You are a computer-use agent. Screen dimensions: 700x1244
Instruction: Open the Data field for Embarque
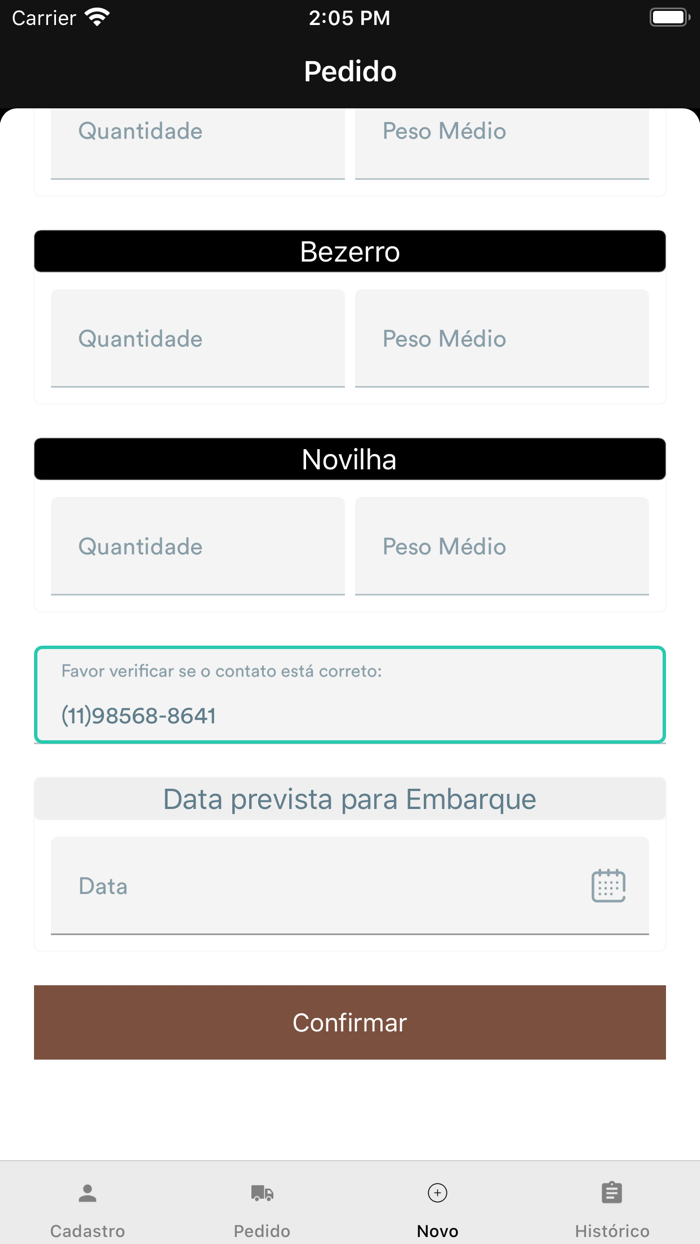(350, 886)
